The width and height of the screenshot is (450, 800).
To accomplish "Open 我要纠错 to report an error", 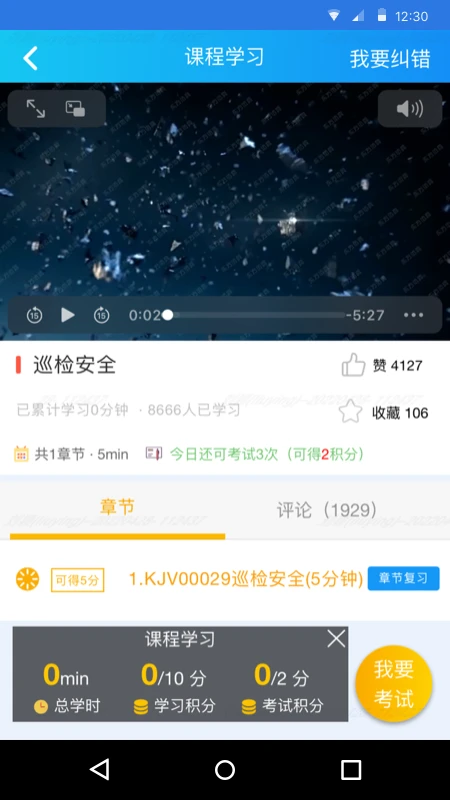I will tap(390, 59).
